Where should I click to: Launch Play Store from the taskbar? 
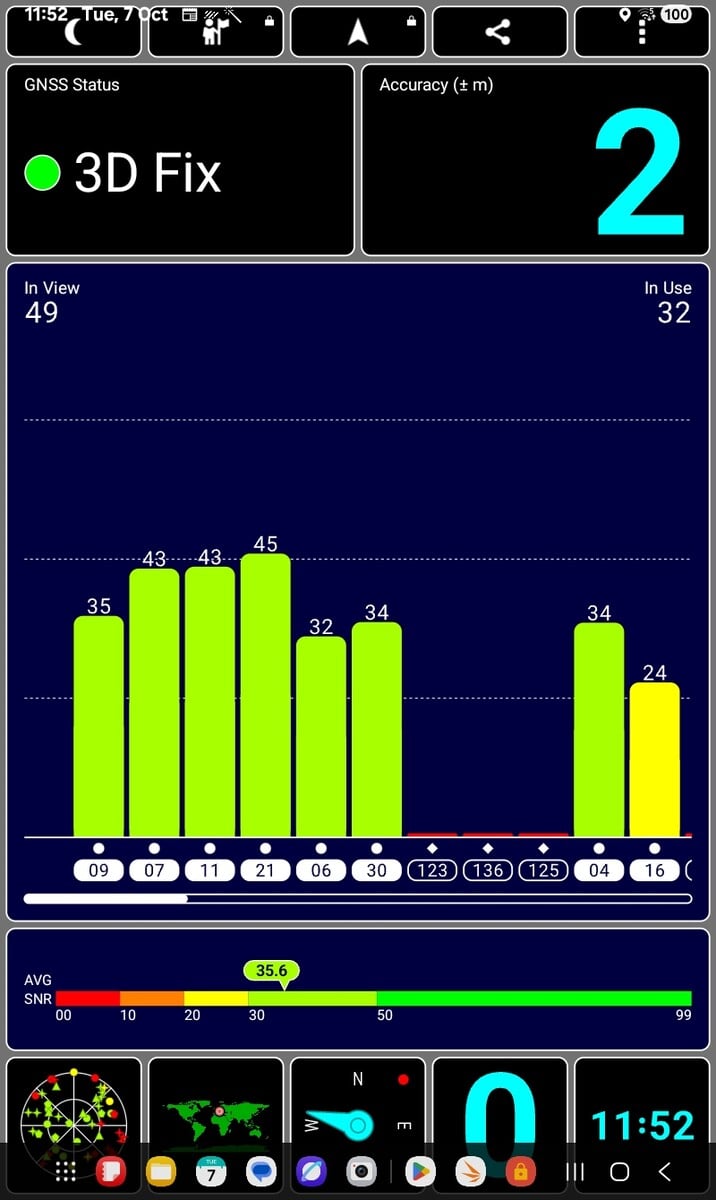pyautogui.click(x=420, y=1172)
